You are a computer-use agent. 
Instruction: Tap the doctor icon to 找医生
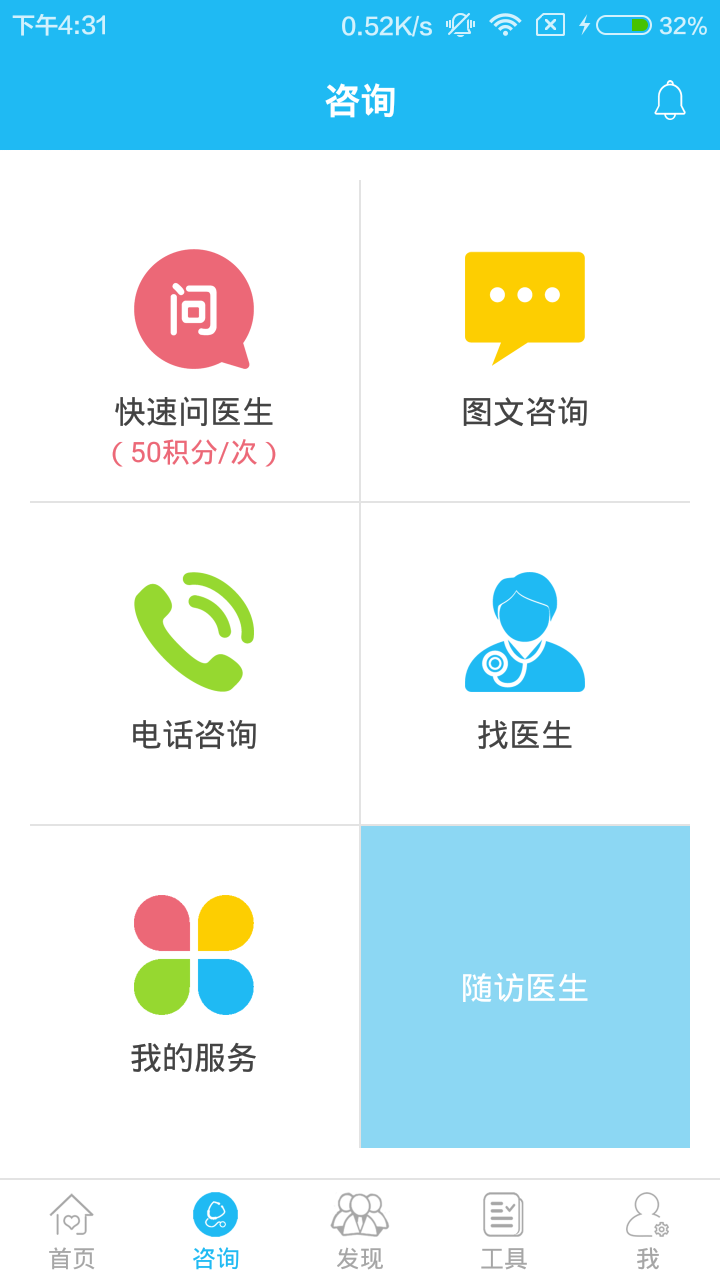tap(524, 630)
